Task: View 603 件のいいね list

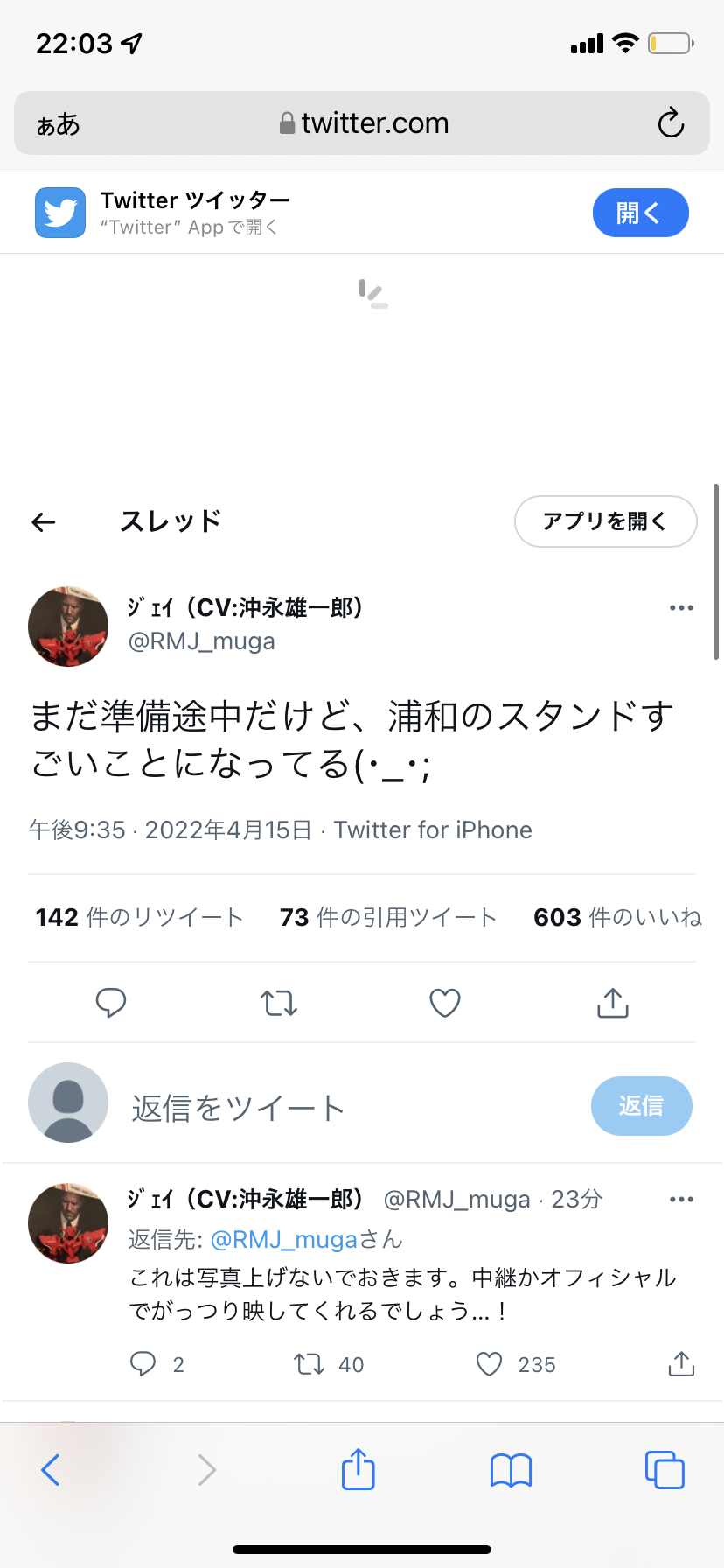Action: click(617, 917)
